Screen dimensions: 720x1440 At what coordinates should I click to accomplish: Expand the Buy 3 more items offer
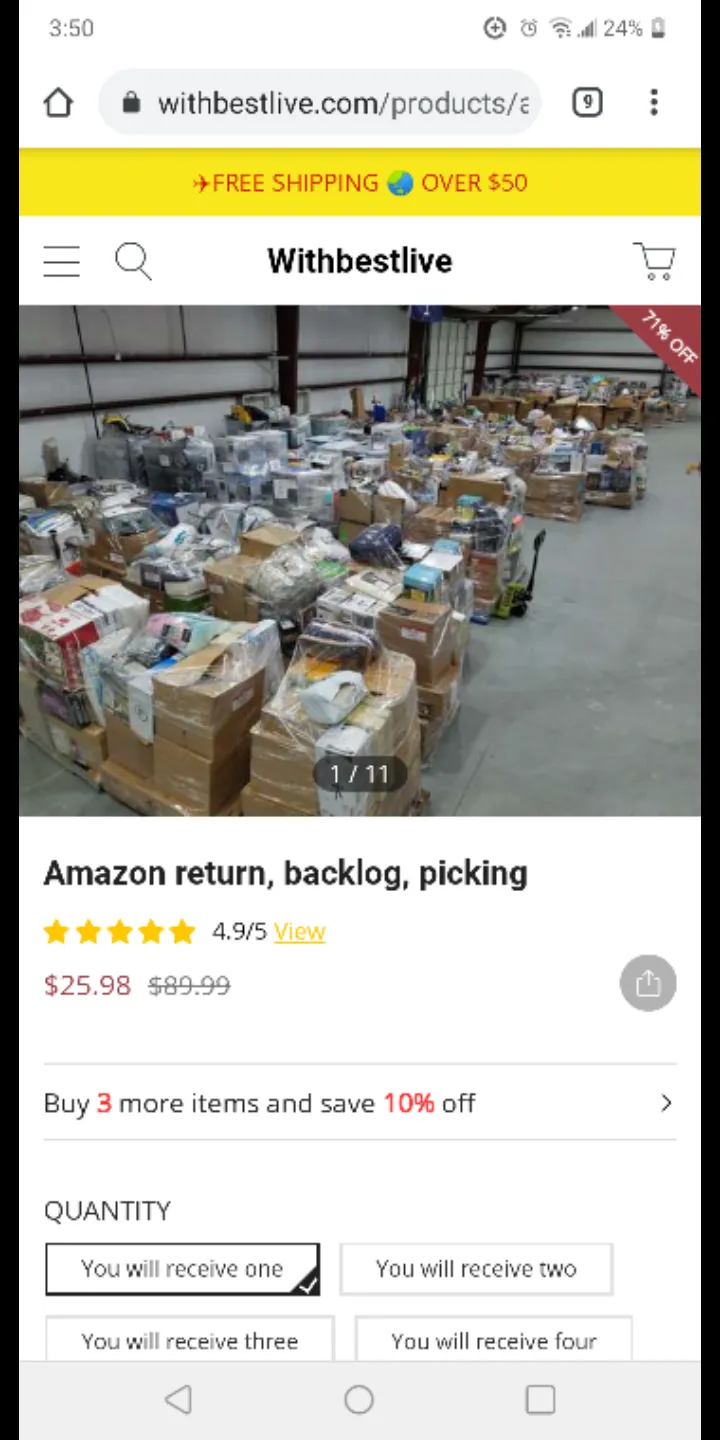tap(360, 1103)
